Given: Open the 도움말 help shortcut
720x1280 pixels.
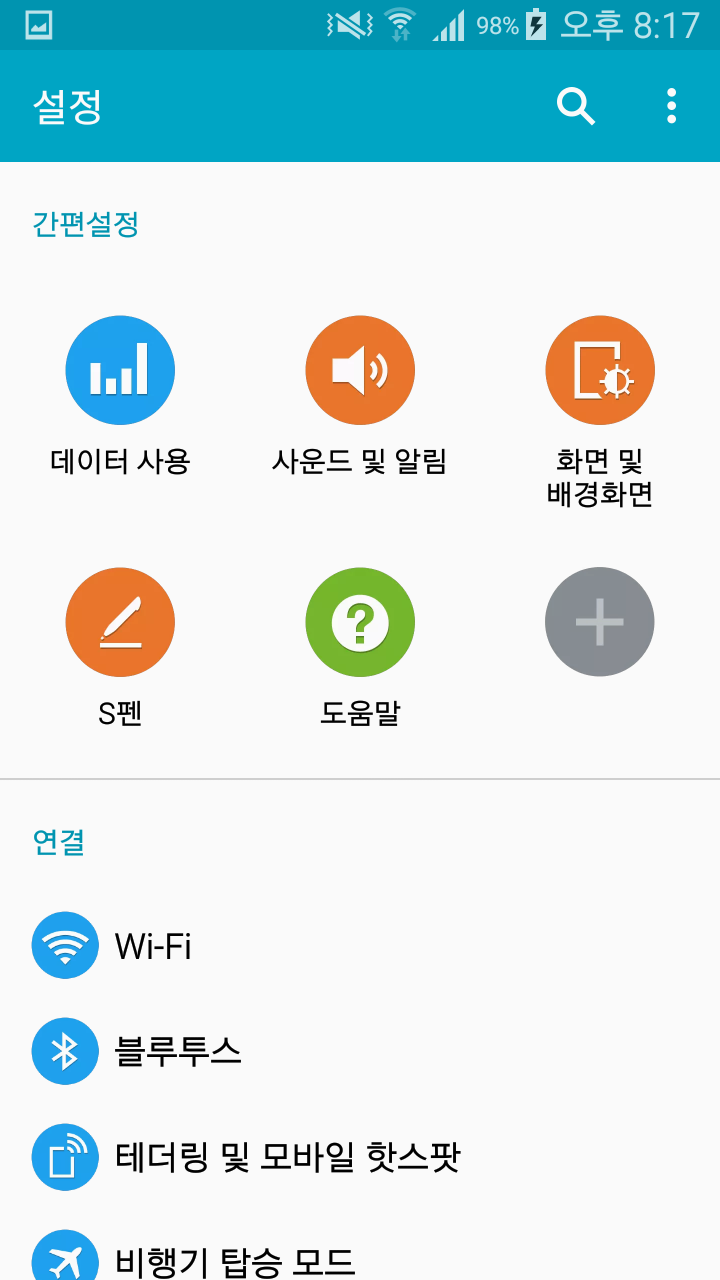Looking at the screenshot, I should pyautogui.click(x=360, y=622).
